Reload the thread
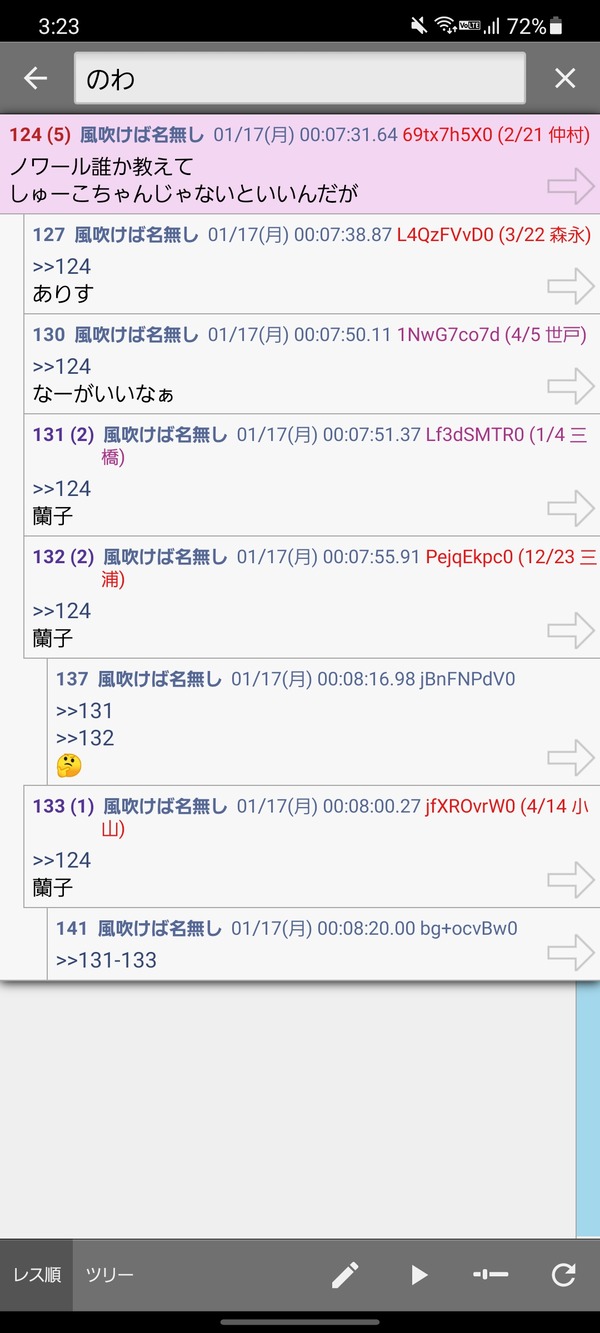The image size is (600, 1333). point(564,1275)
